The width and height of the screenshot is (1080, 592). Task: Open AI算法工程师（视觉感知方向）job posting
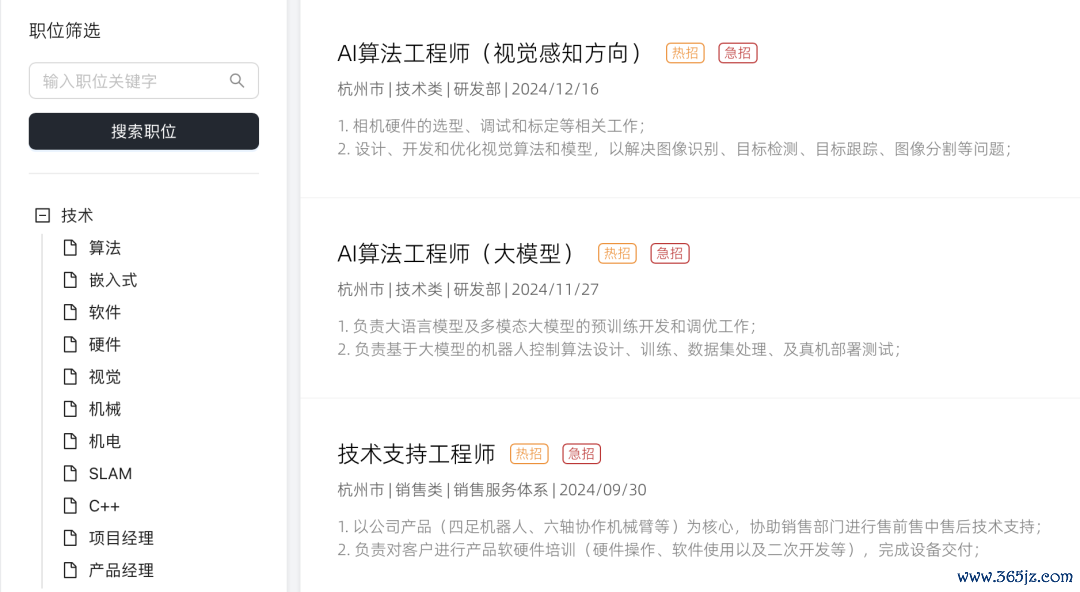coord(491,53)
